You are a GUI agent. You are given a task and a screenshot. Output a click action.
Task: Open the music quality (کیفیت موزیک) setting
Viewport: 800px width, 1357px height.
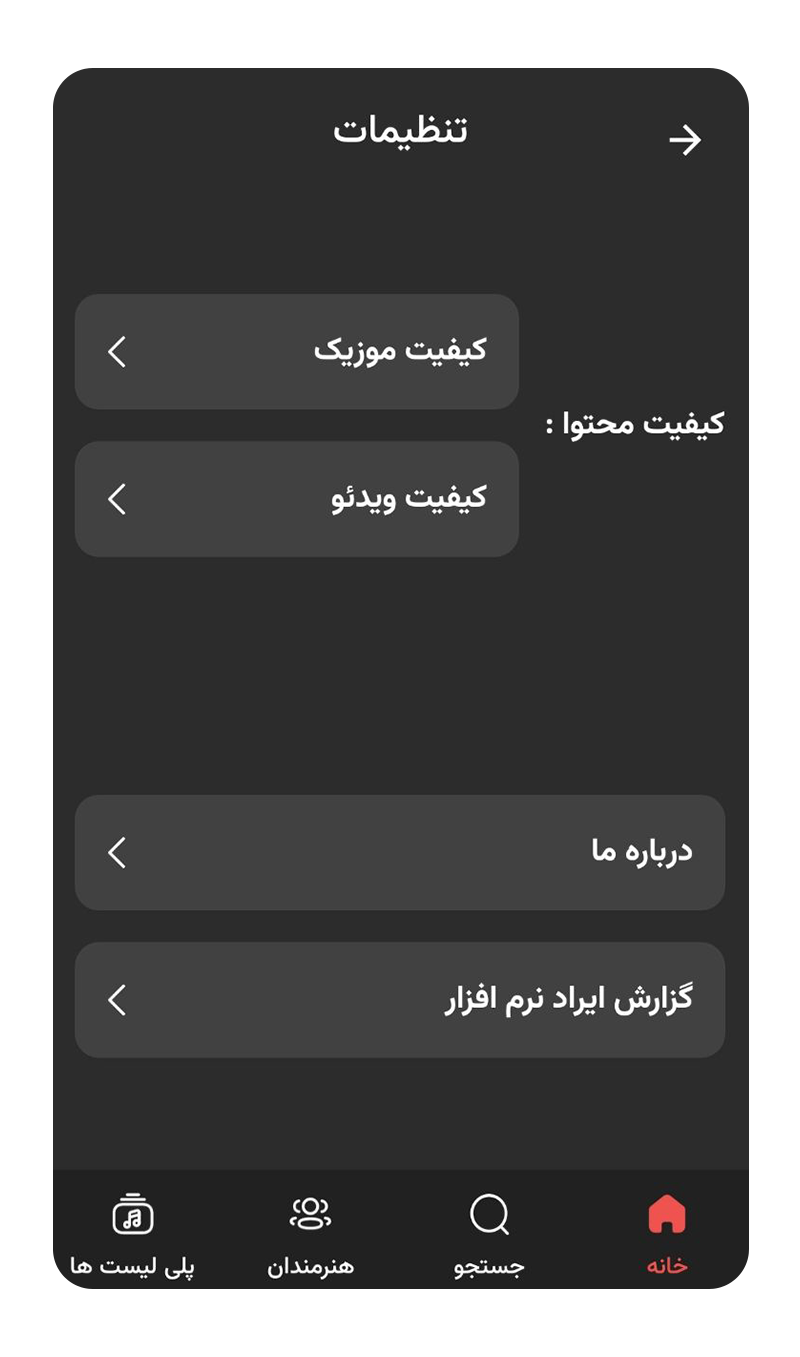click(296, 351)
